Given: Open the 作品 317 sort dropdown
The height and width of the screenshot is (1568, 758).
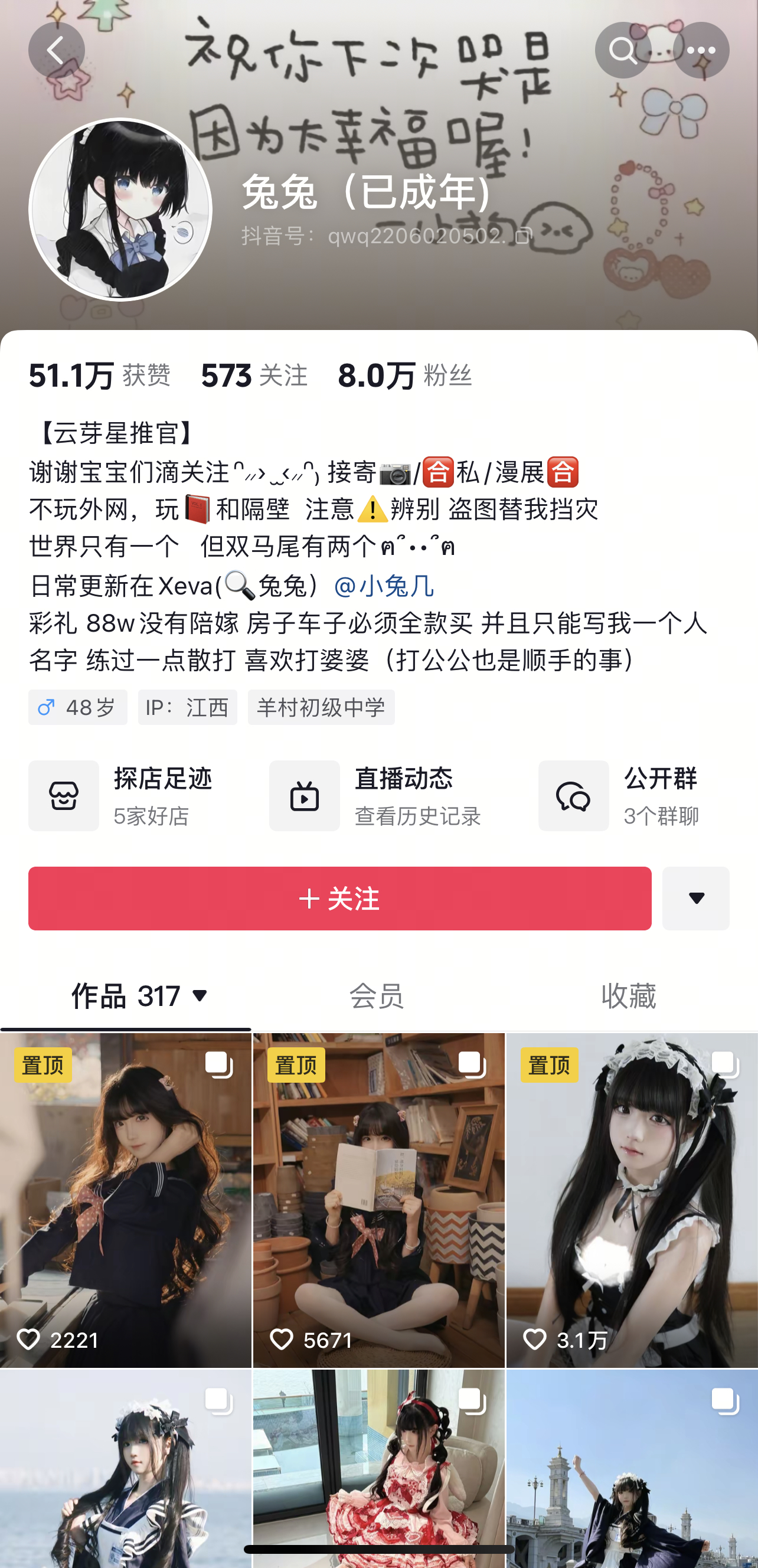Looking at the screenshot, I should [x=198, y=996].
